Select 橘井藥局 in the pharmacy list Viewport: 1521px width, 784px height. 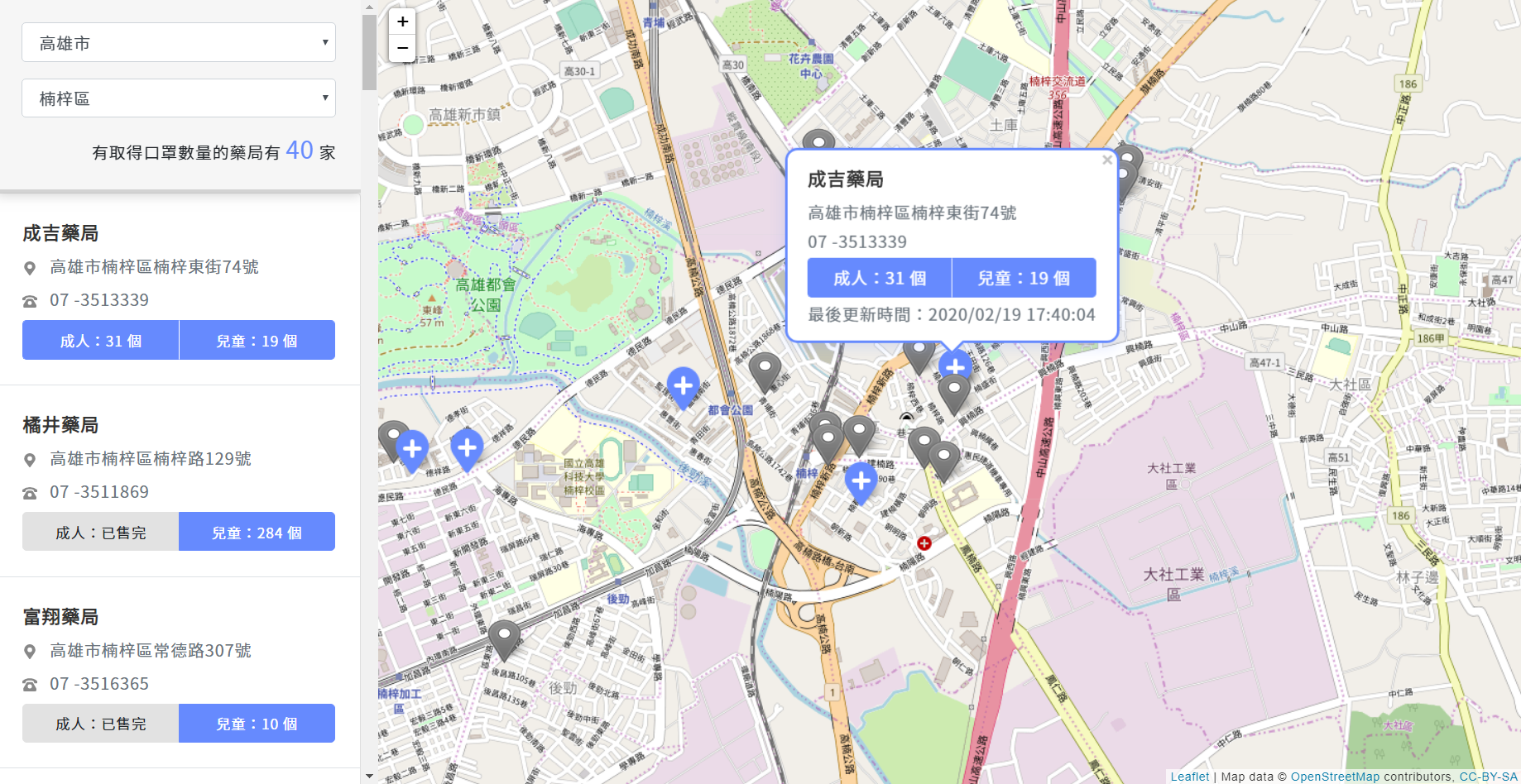(x=60, y=425)
